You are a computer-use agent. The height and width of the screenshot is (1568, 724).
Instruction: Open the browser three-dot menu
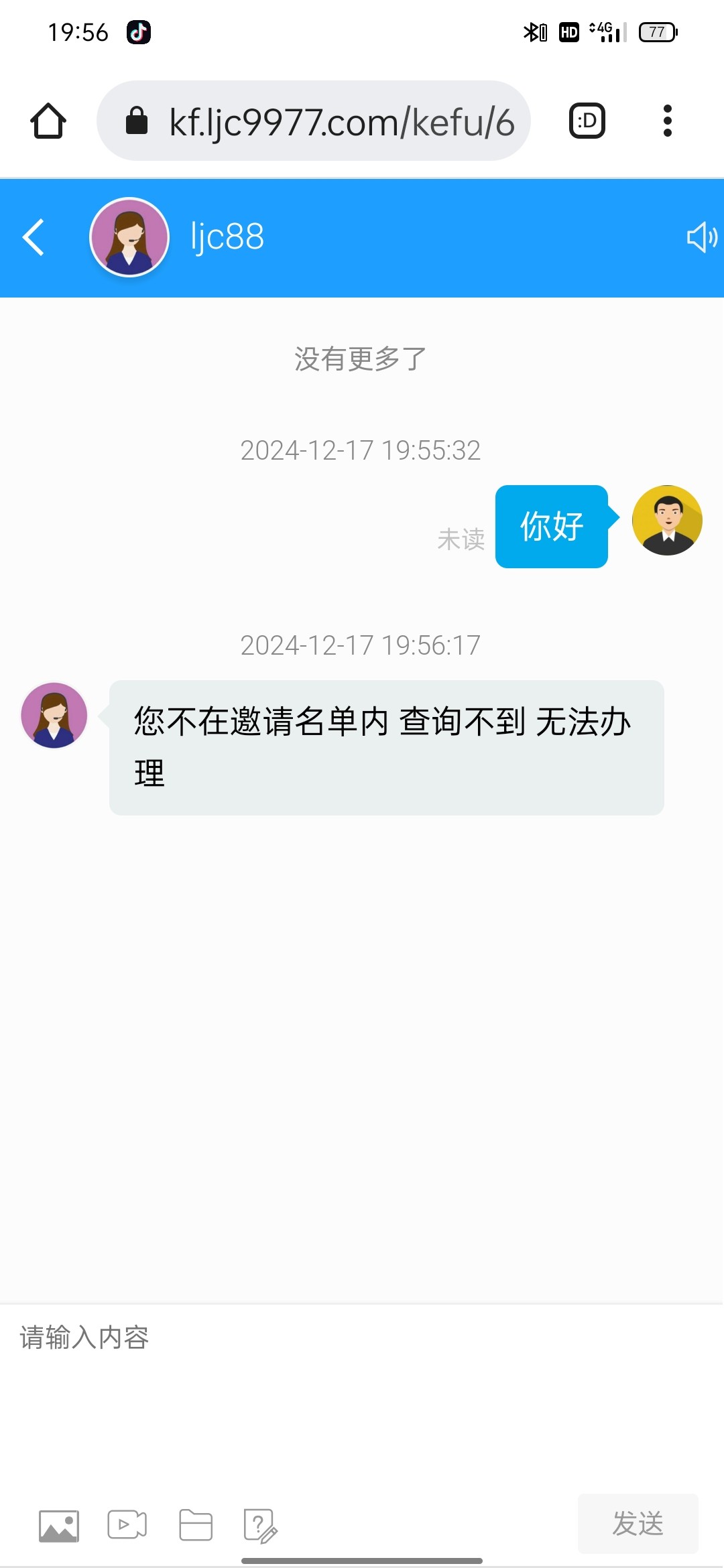(x=667, y=121)
